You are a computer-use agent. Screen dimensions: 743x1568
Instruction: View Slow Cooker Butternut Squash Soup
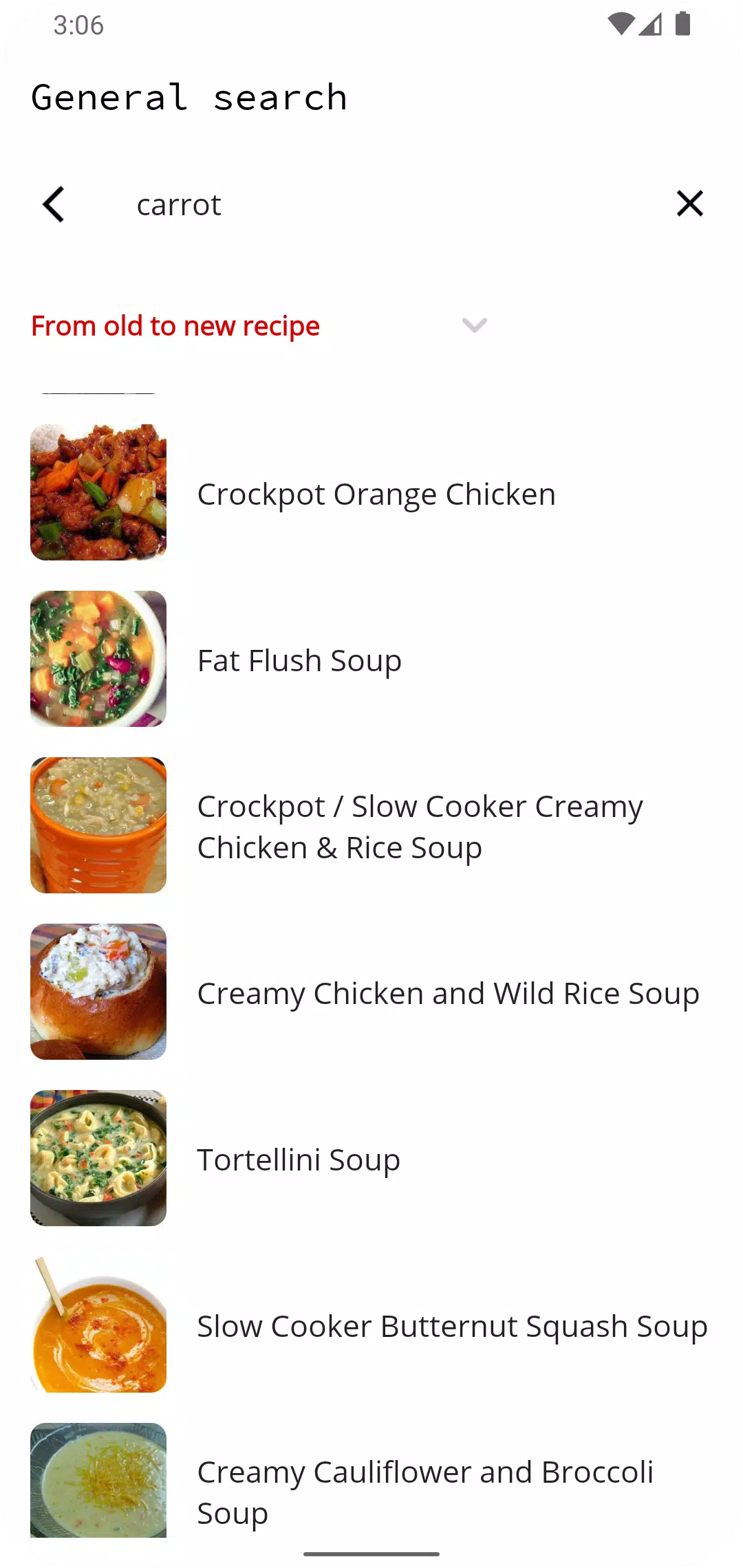(x=371, y=1325)
